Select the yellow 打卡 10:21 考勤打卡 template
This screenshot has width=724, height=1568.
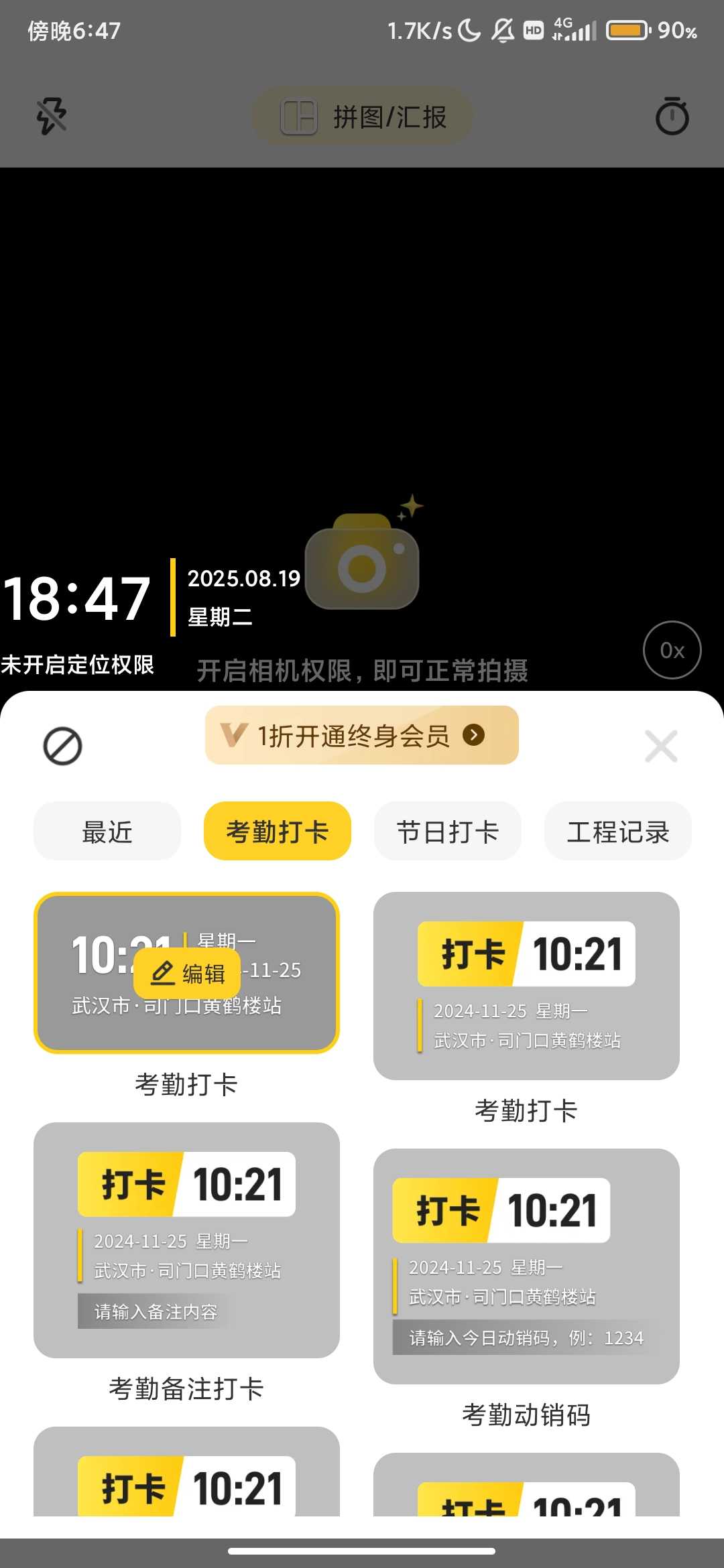pyautogui.click(x=526, y=986)
